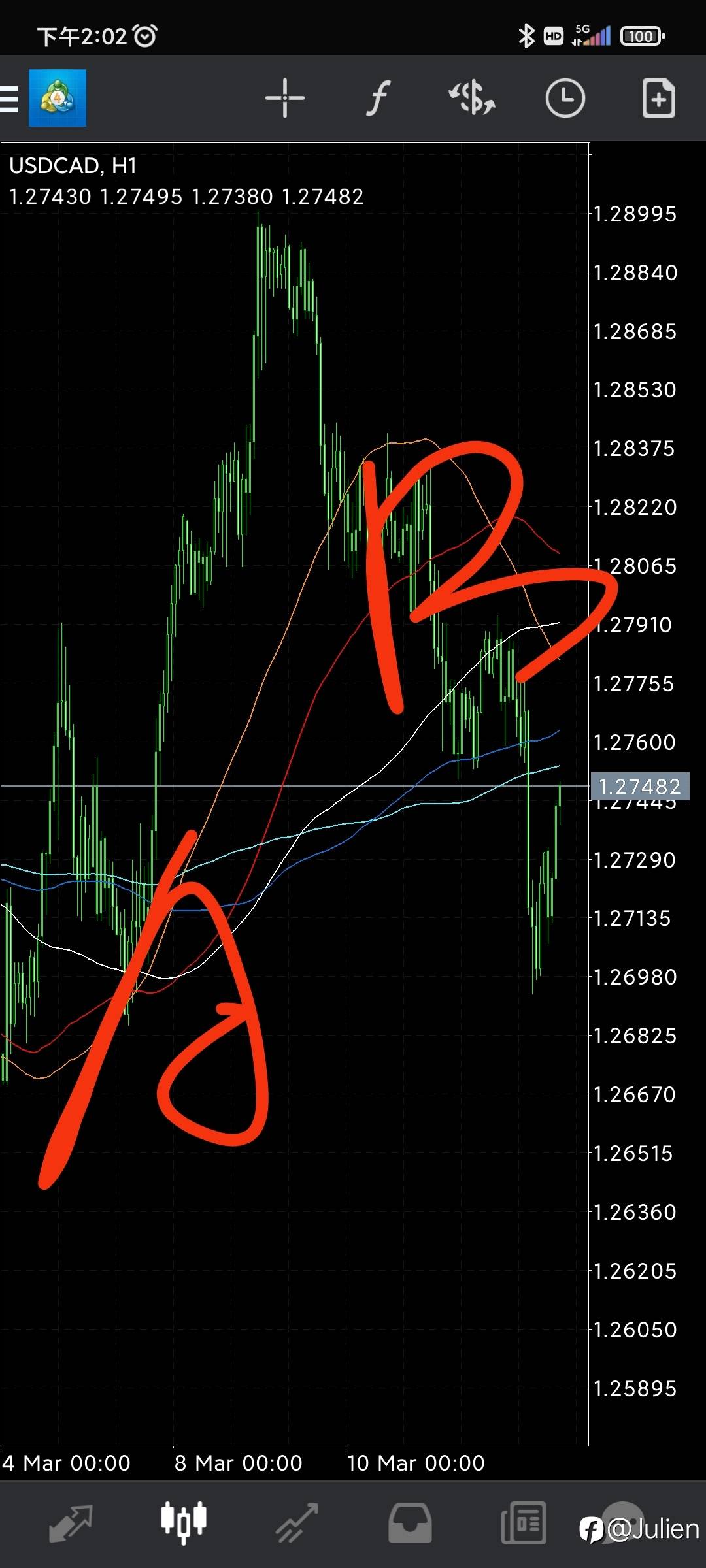Image resolution: width=706 pixels, height=1568 pixels.
Task: Open the side drawer menu
Action: (x=9, y=99)
